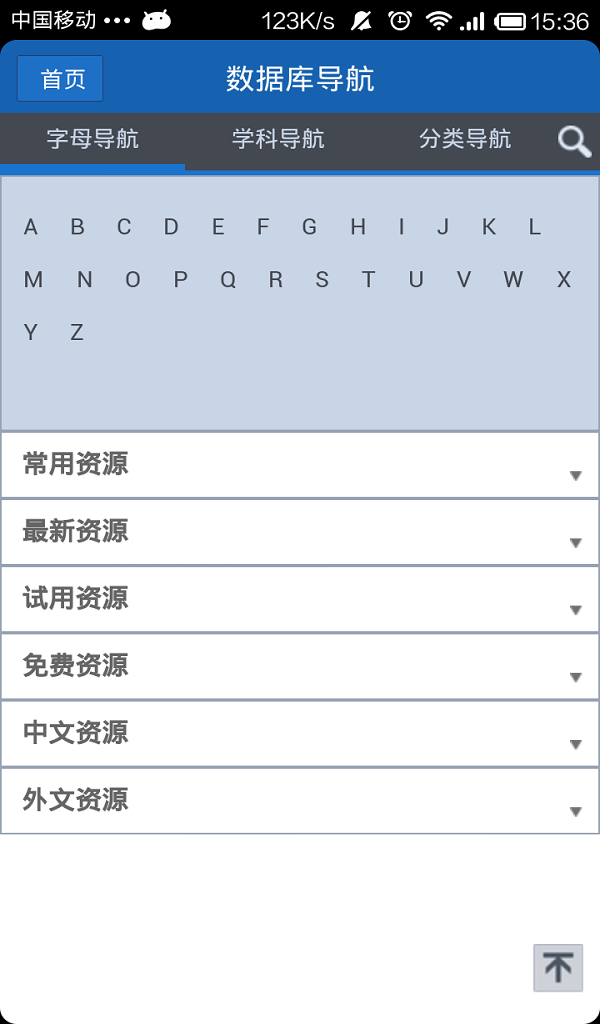Select letter M from the alphabet grid

tap(33, 280)
